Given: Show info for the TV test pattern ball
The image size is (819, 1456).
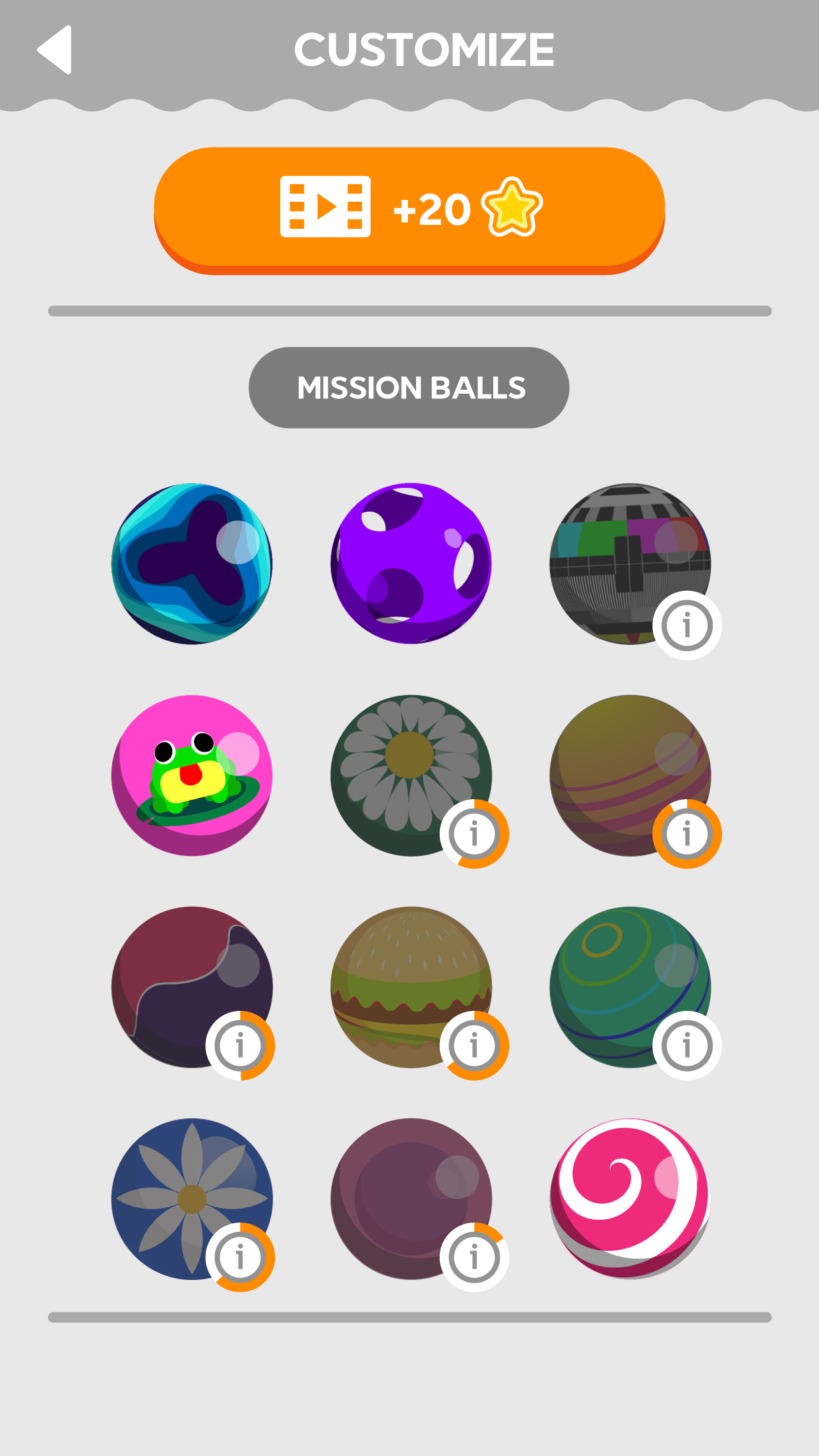Looking at the screenshot, I should click(x=686, y=625).
